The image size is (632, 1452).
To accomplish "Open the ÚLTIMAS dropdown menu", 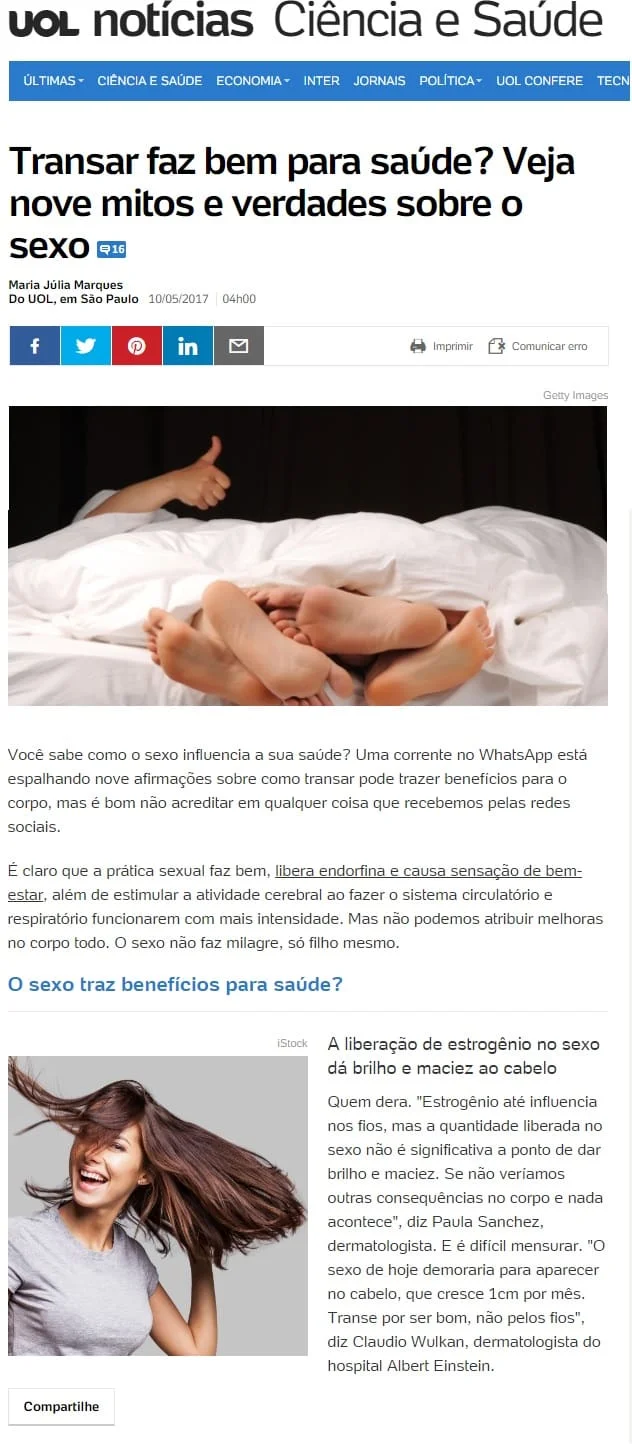I will [53, 81].
